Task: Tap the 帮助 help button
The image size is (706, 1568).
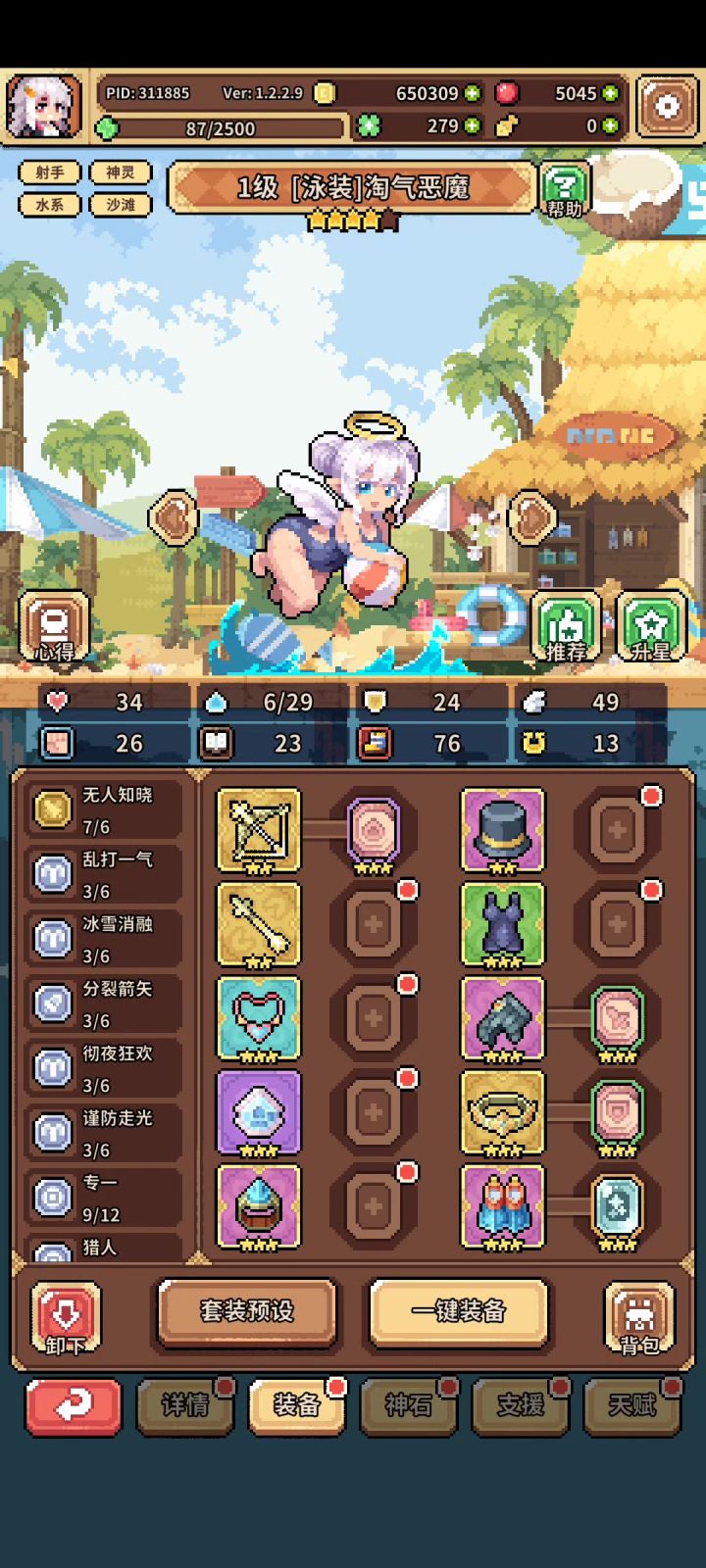Action: point(565,190)
